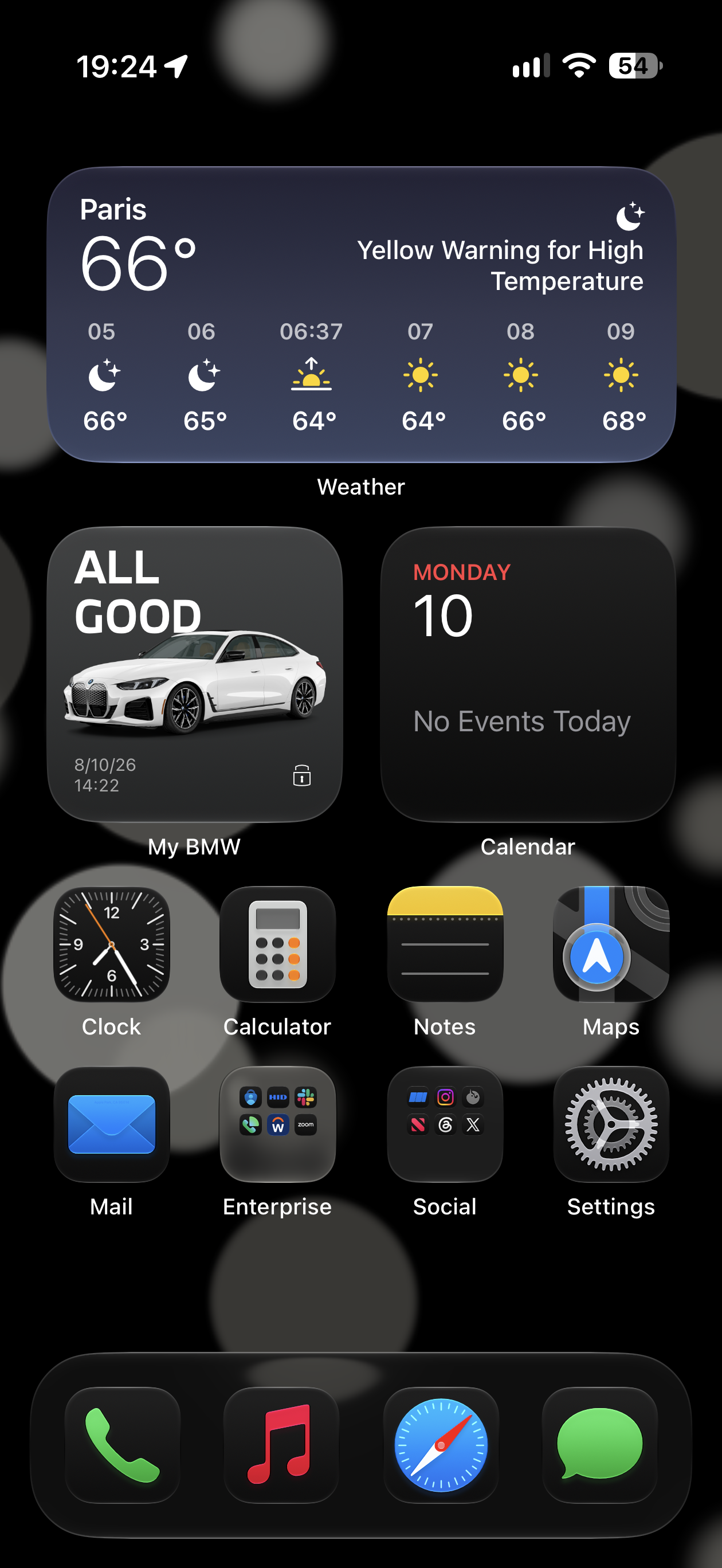Open Messages from the dock

pos(599,1445)
